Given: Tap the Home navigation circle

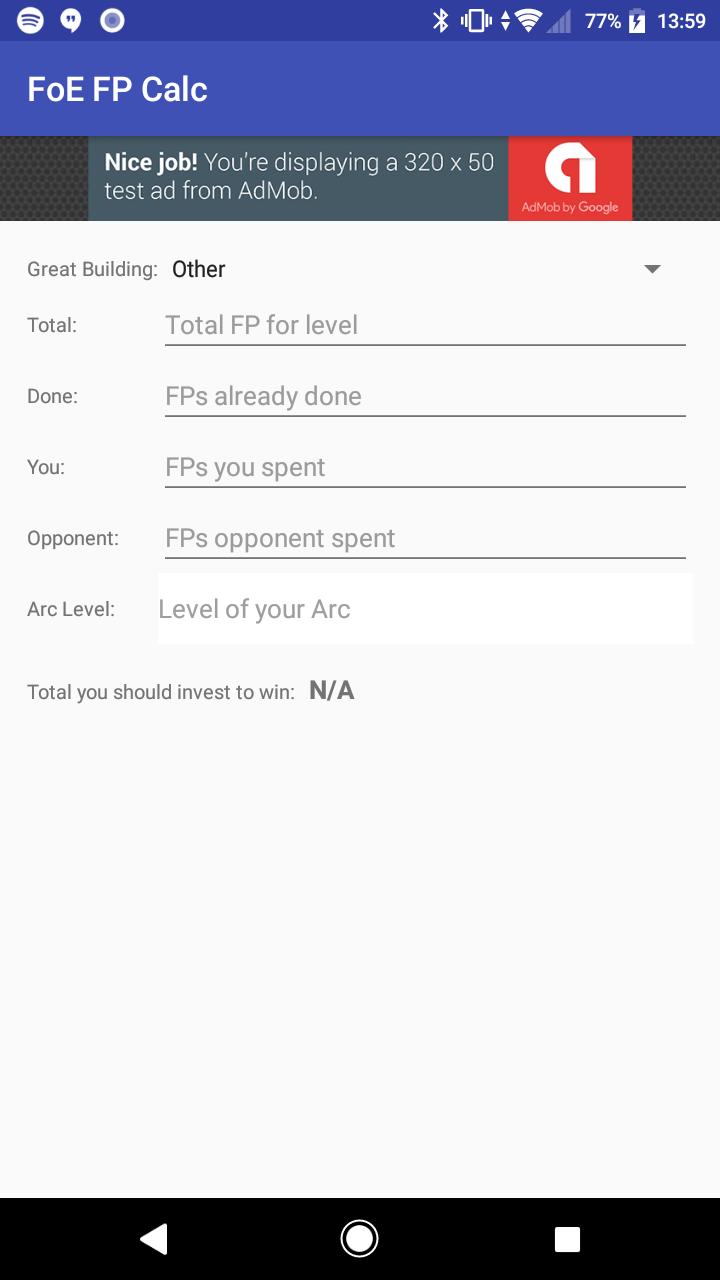Looking at the screenshot, I should pos(359,1237).
